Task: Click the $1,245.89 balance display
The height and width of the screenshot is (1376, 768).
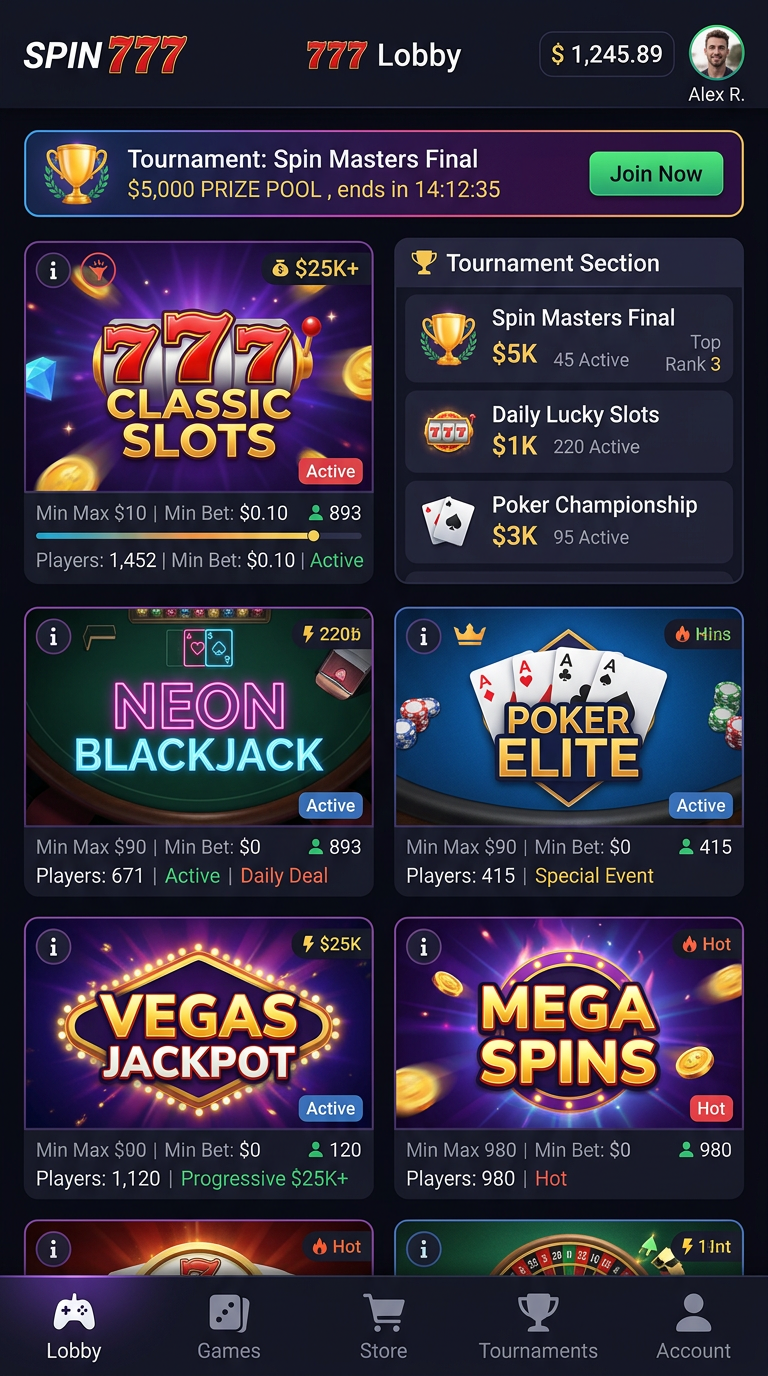Action: point(606,54)
